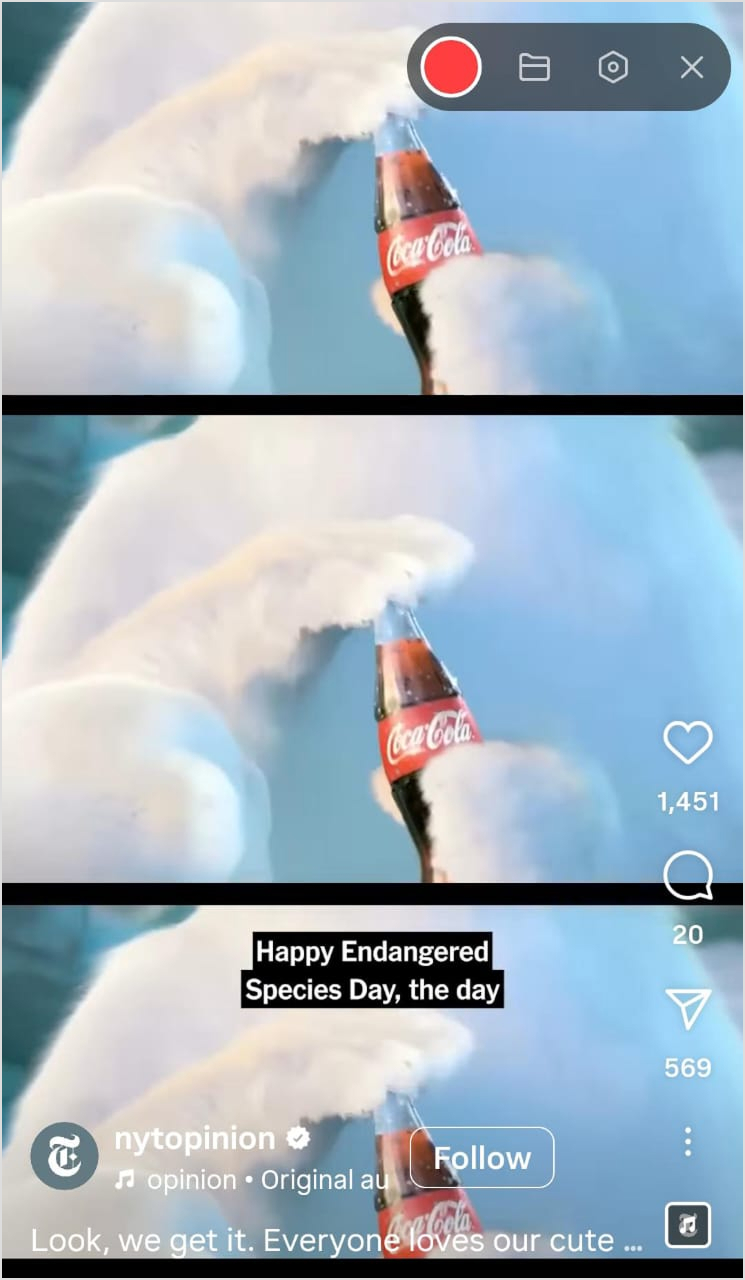The image size is (745, 1280).
Task: Open the original audio thumbnail
Action: (688, 1224)
